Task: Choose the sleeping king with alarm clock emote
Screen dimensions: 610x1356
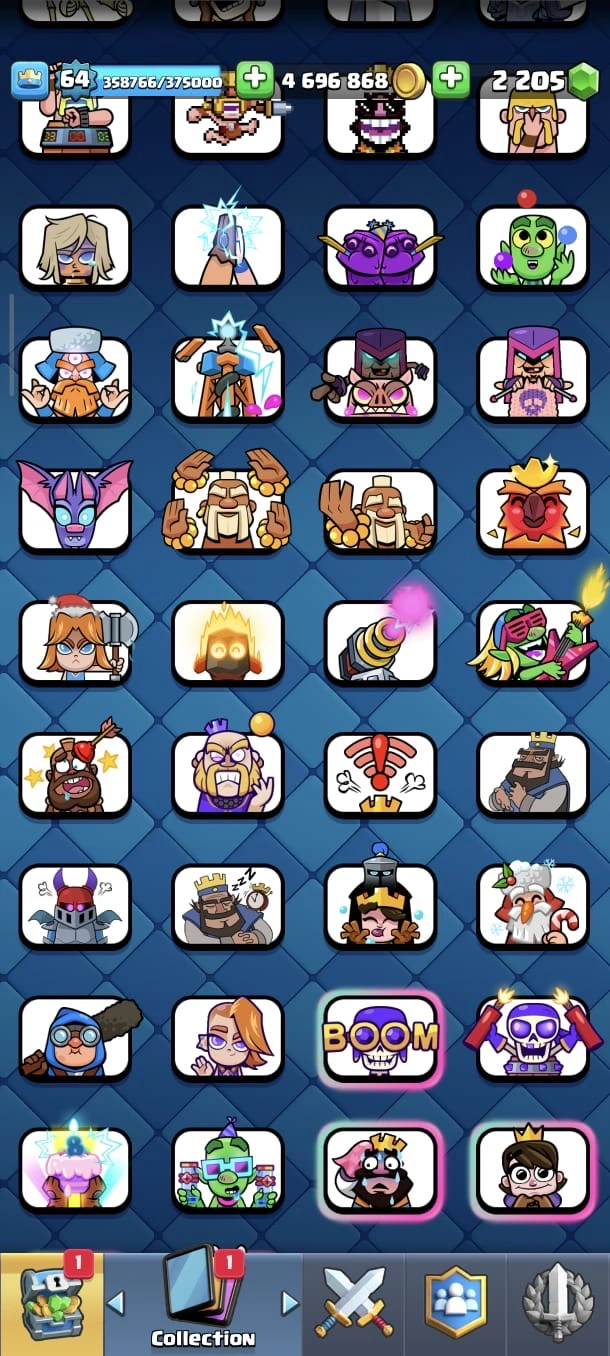Action: 228,906
